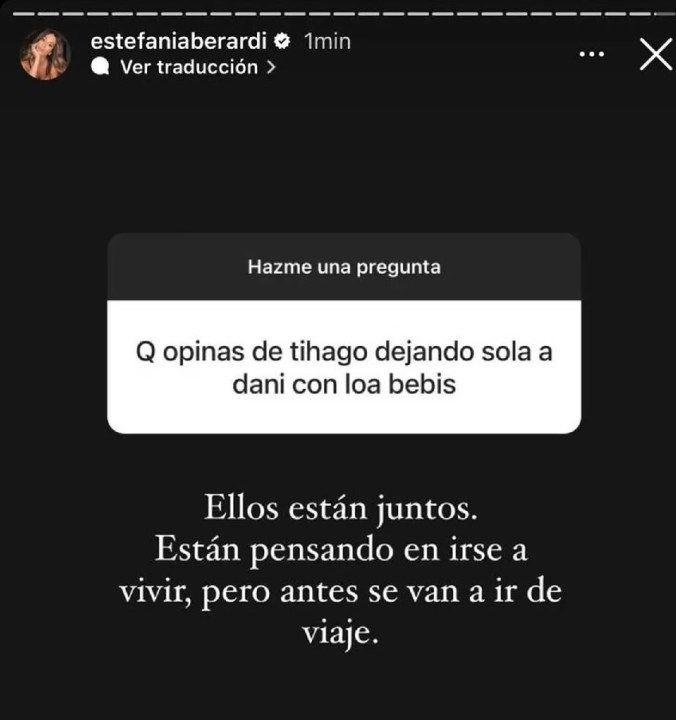Viewport: 676px width, 720px height.
Task: Tap the estefaniaberardi username
Action: click(x=179, y=42)
